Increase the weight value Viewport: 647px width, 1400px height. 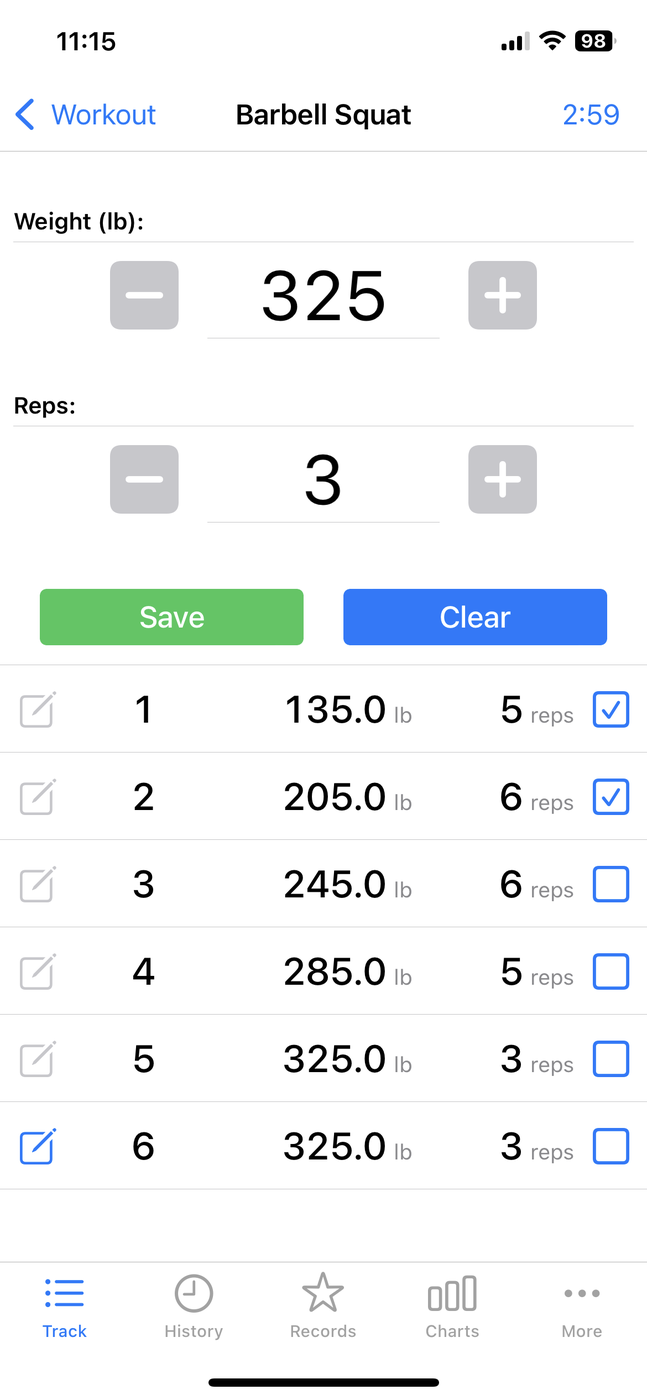[x=502, y=295]
